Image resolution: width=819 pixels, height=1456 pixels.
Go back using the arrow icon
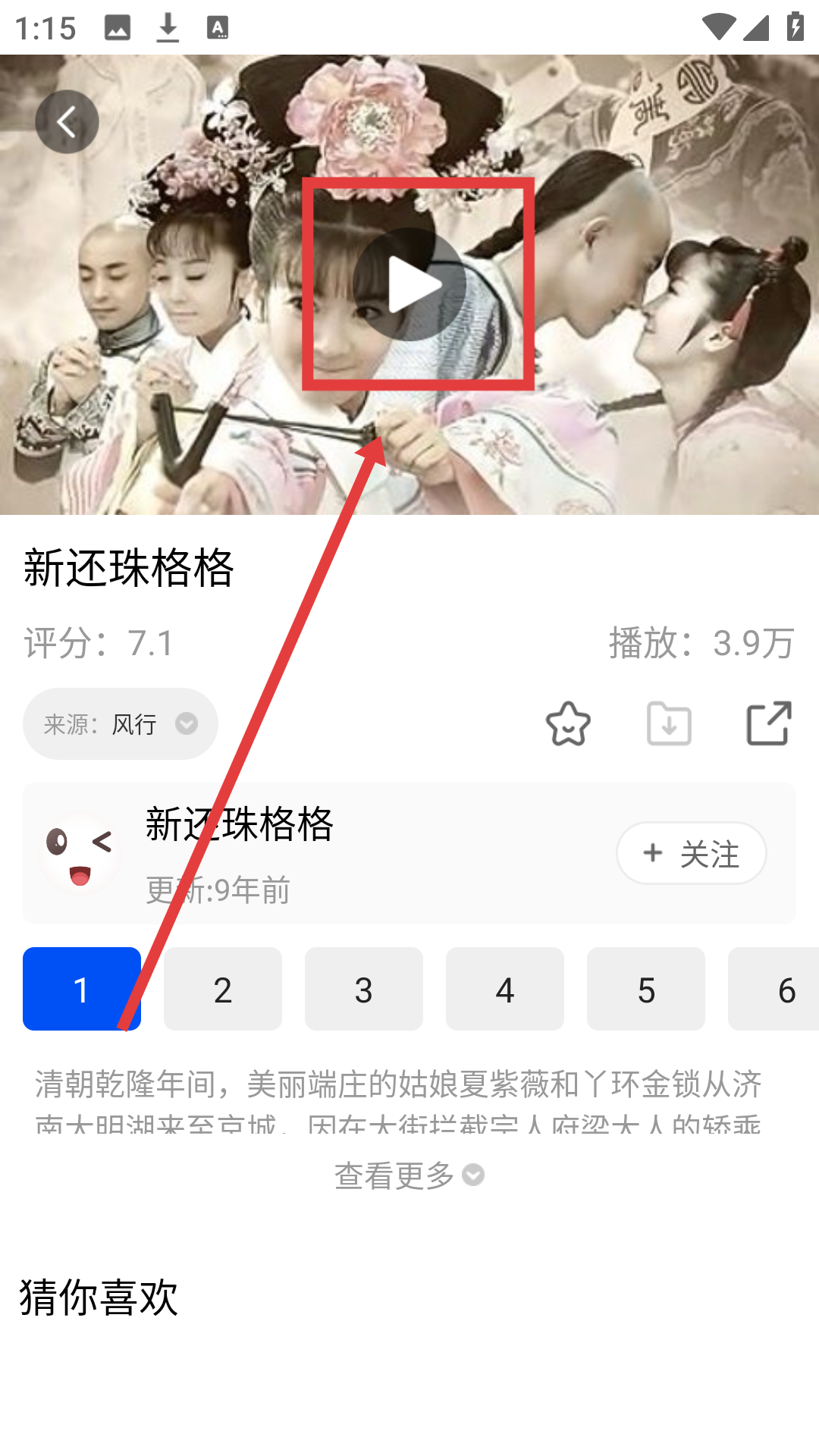[67, 122]
